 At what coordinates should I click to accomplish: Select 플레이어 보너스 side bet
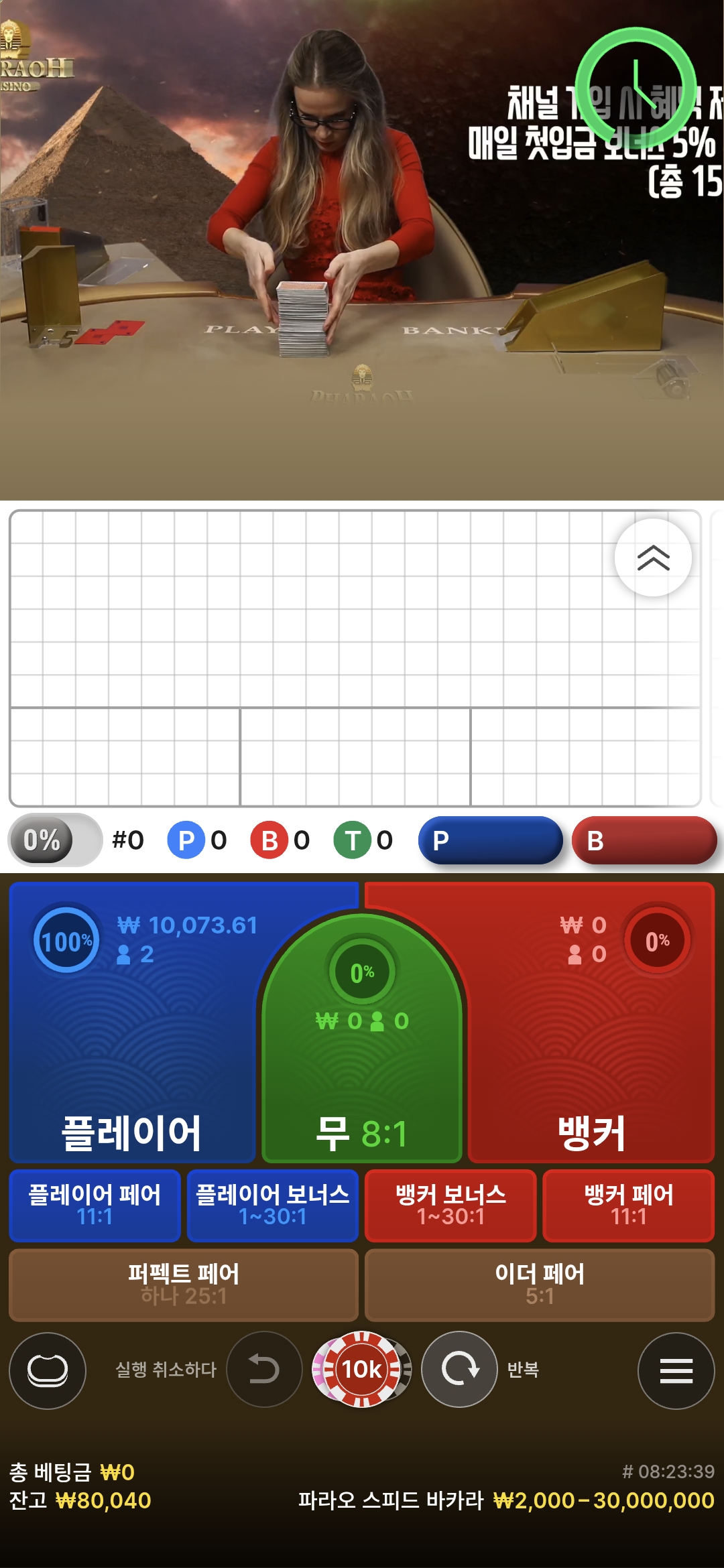(x=272, y=1205)
